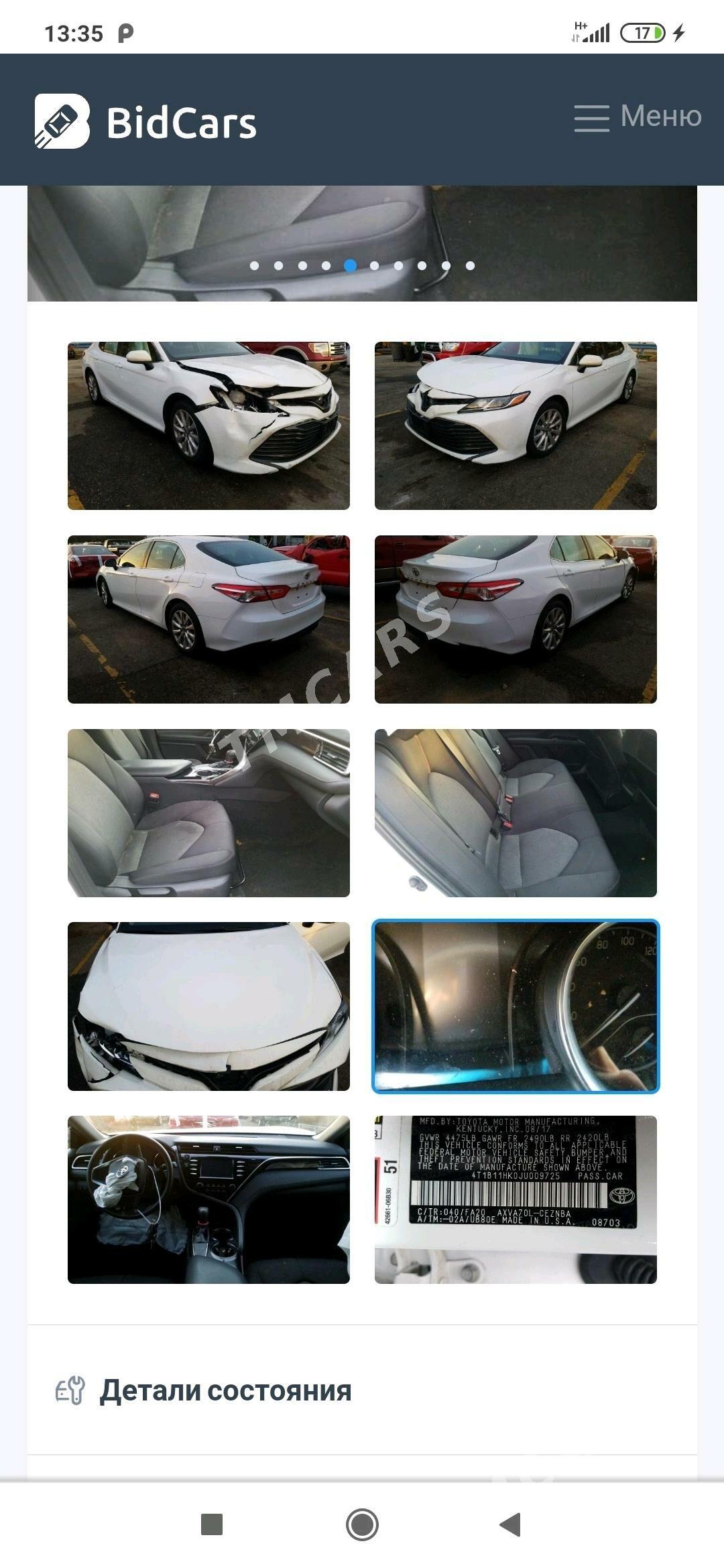The image size is (724, 1568).
Task: Jump to first slide via carousel dot
Action: pos(254,265)
